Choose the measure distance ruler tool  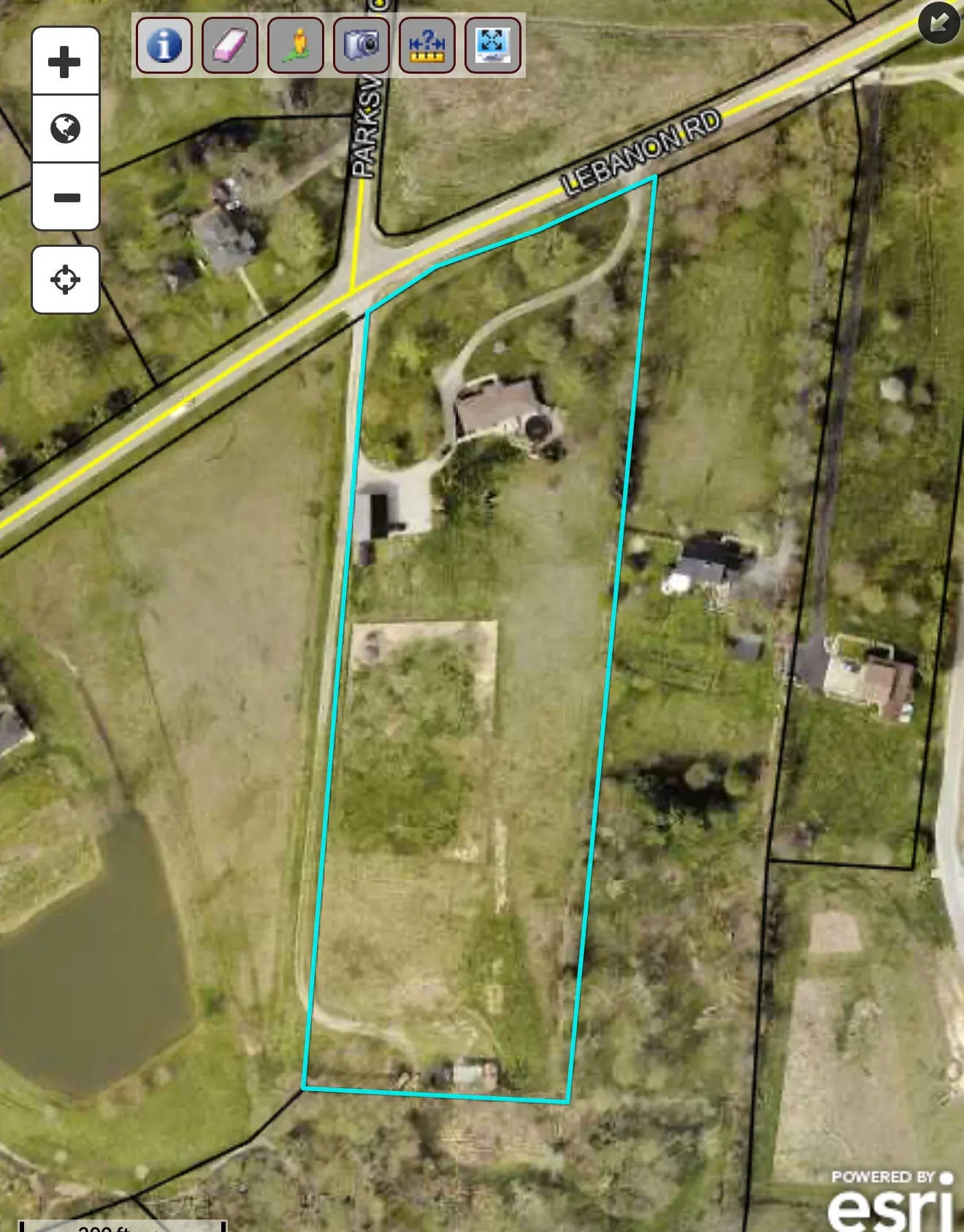pyautogui.click(x=427, y=45)
